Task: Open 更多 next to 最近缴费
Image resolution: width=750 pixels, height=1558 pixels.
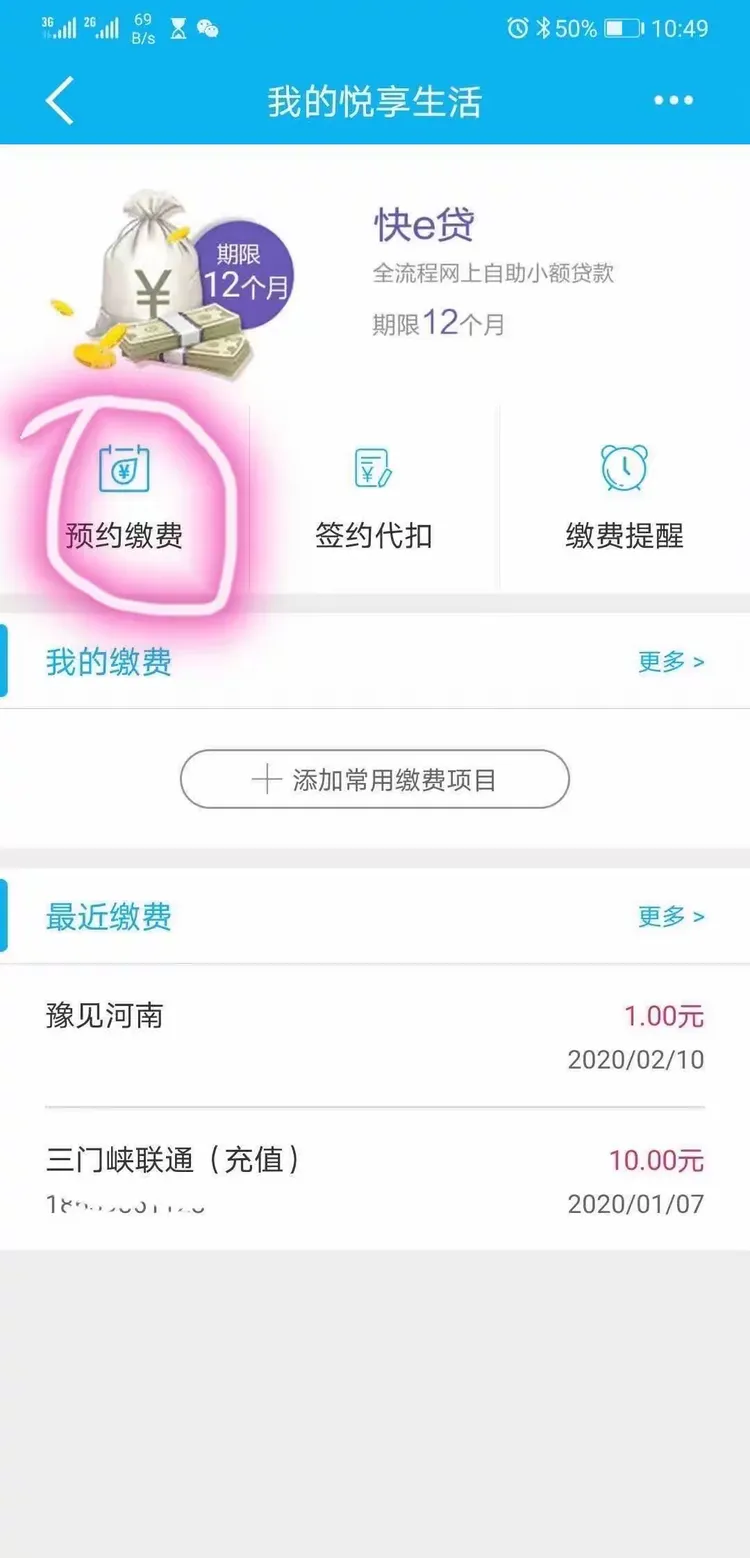Action: pyautogui.click(x=668, y=917)
